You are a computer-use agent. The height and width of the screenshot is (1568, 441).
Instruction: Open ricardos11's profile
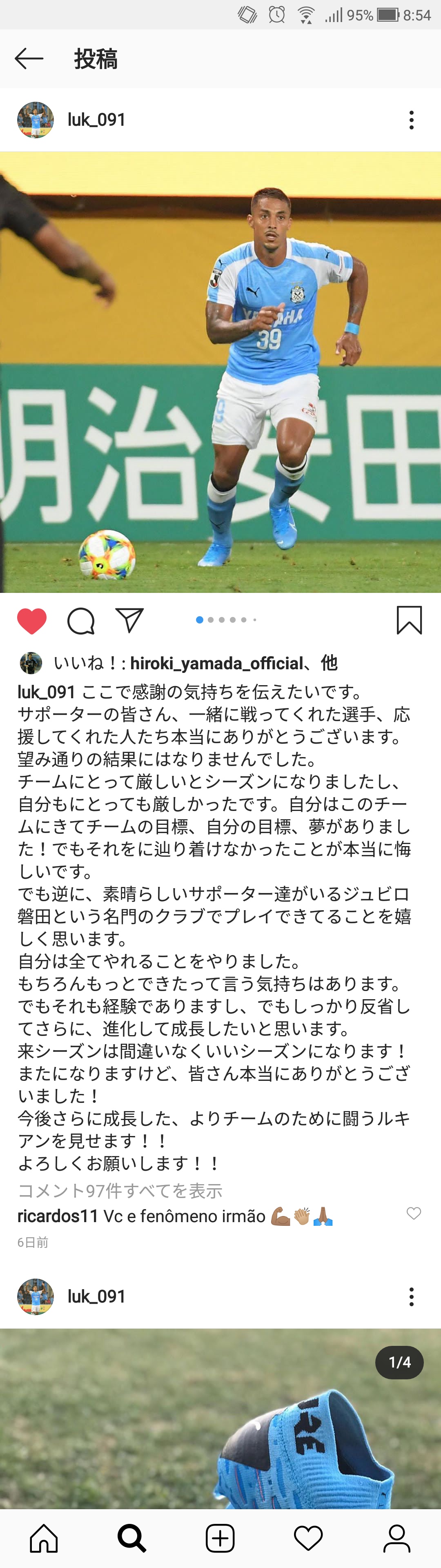pos(58,1216)
